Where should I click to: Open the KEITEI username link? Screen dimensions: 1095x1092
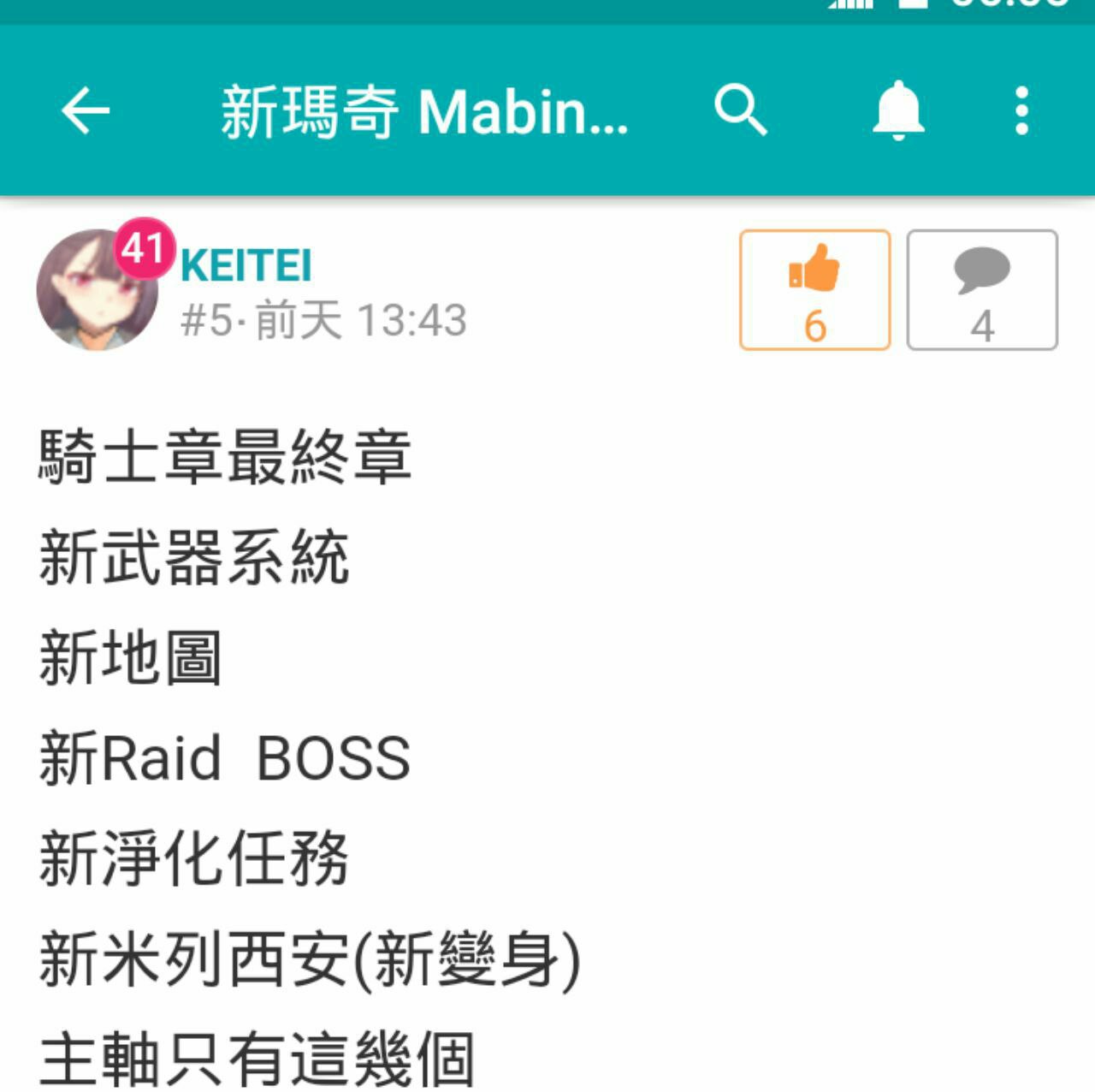tap(246, 265)
